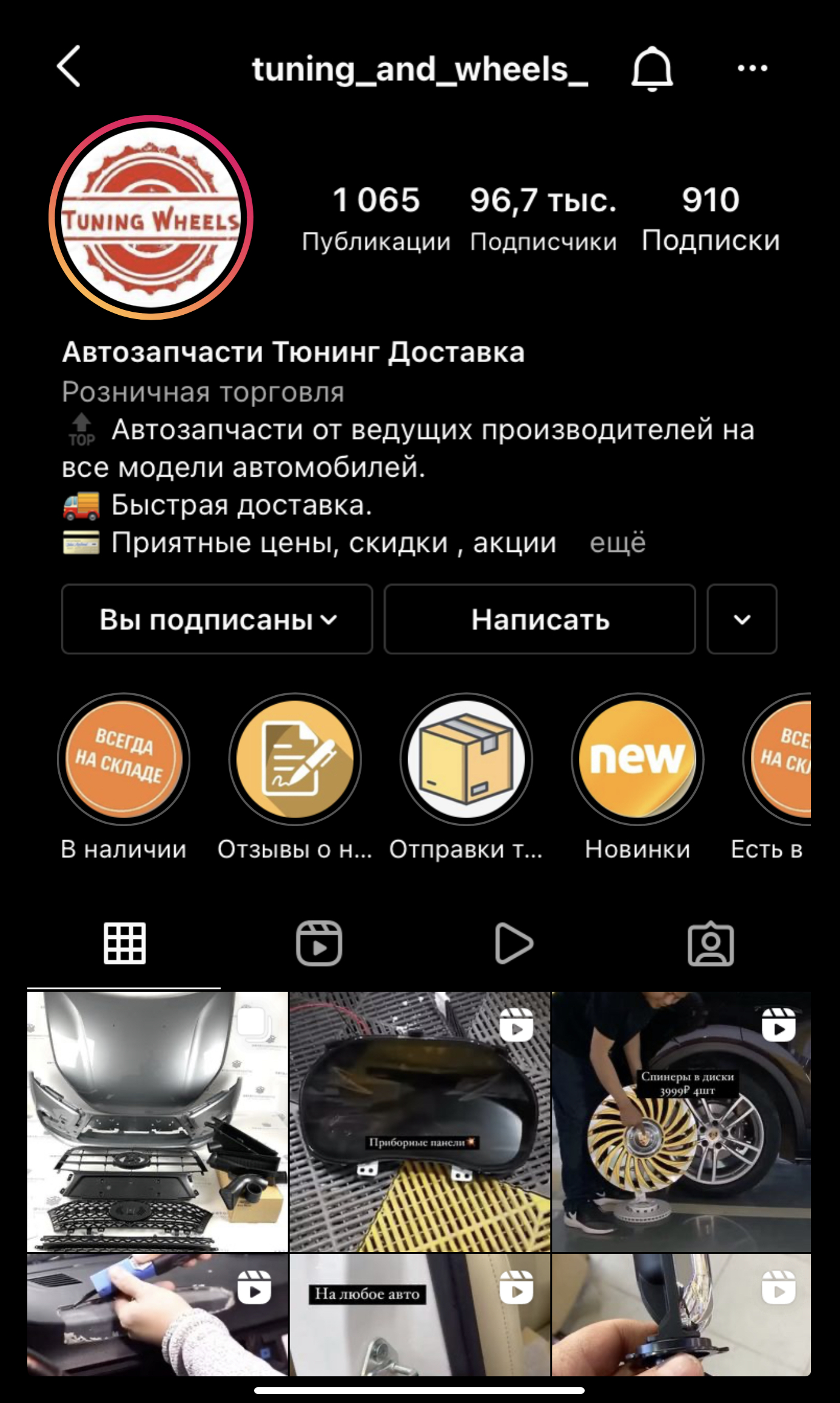Viewport: 840px width, 1403px height.
Task: Open the 96,7 тыс. Подписчики list
Action: [543, 217]
